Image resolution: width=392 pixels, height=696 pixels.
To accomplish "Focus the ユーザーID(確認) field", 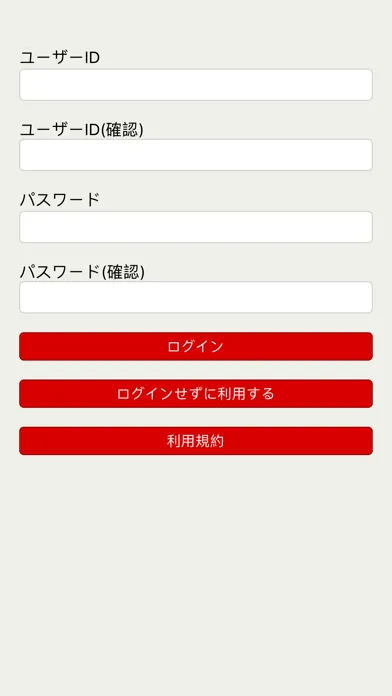I will click(x=196, y=155).
